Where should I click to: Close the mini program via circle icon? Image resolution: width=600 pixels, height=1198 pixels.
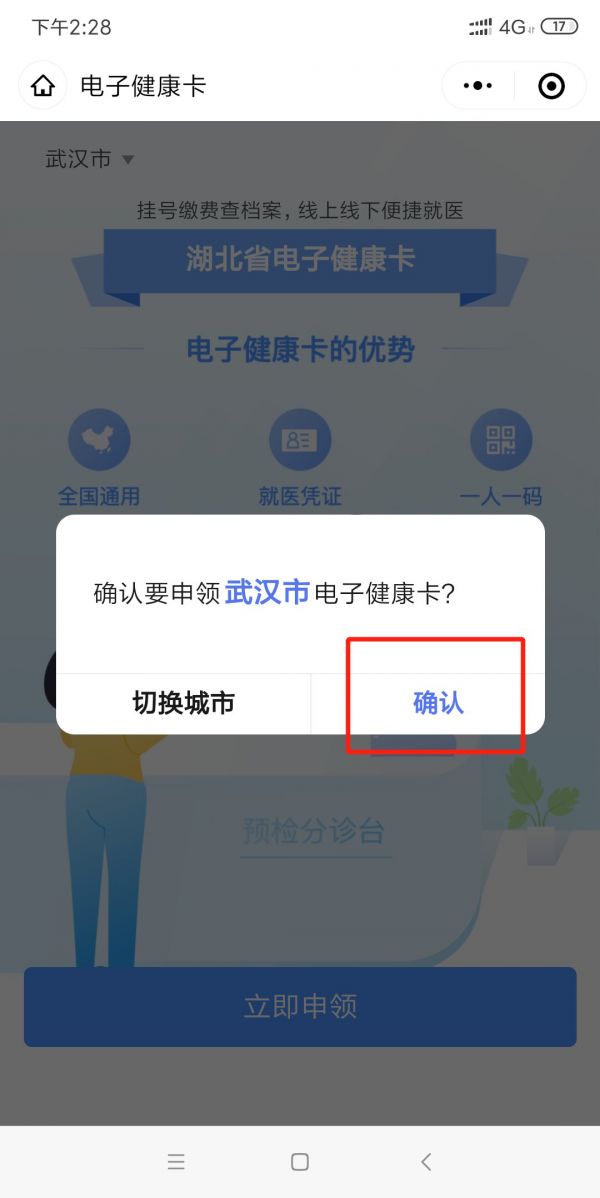point(551,86)
